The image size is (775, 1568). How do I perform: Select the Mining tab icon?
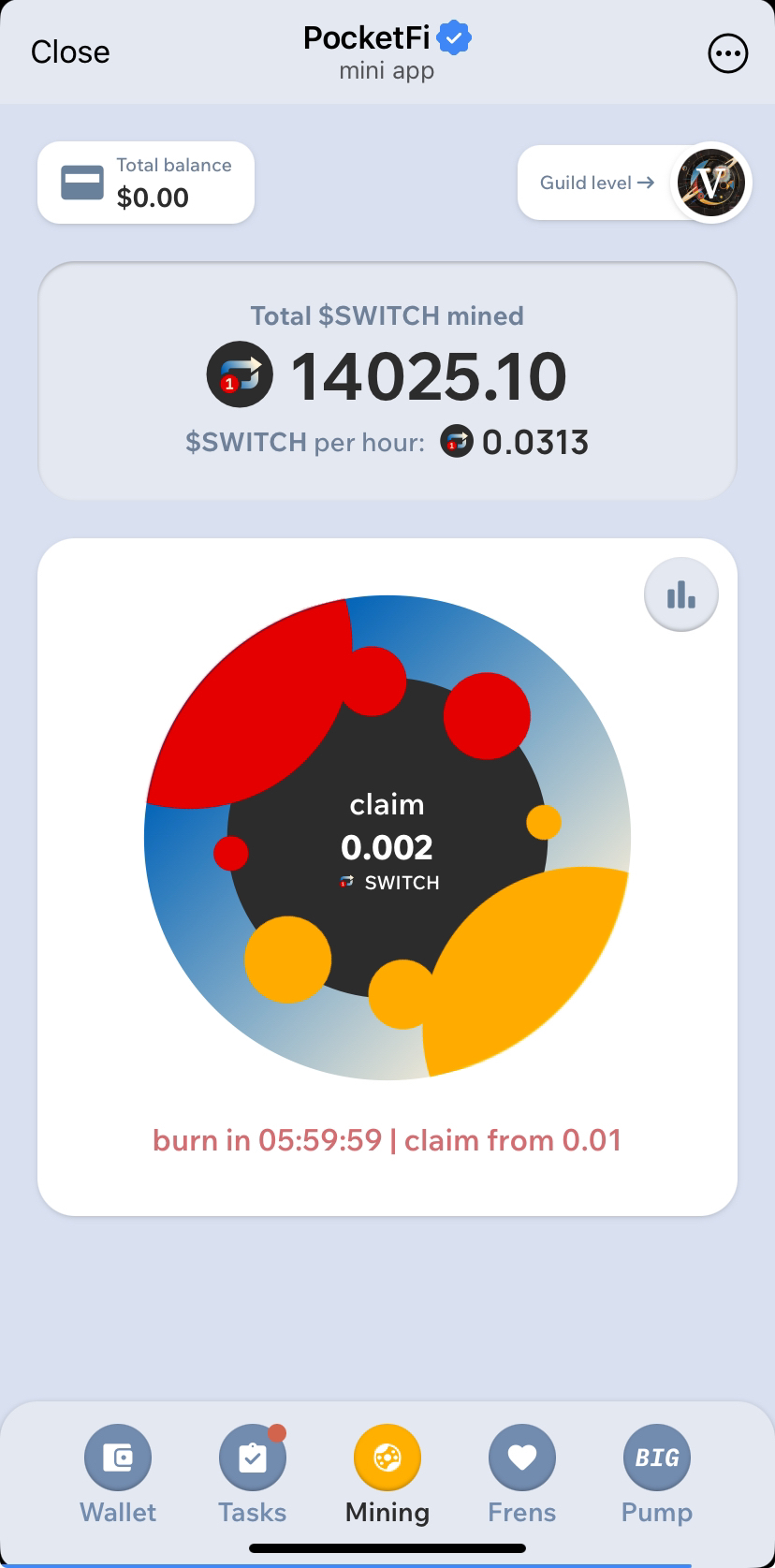[x=387, y=1458]
